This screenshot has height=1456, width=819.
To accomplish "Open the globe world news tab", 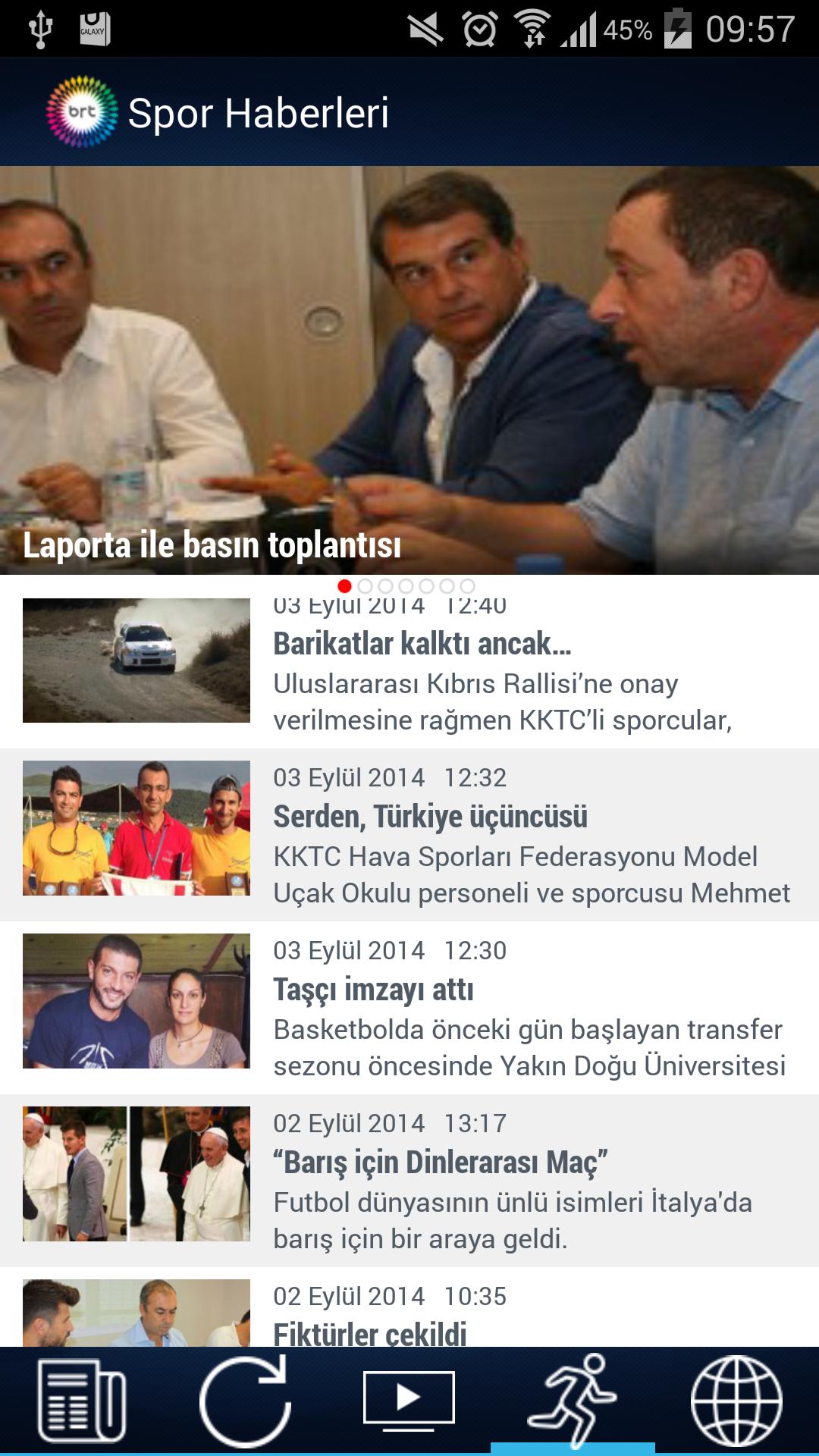I will (736, 1400).
